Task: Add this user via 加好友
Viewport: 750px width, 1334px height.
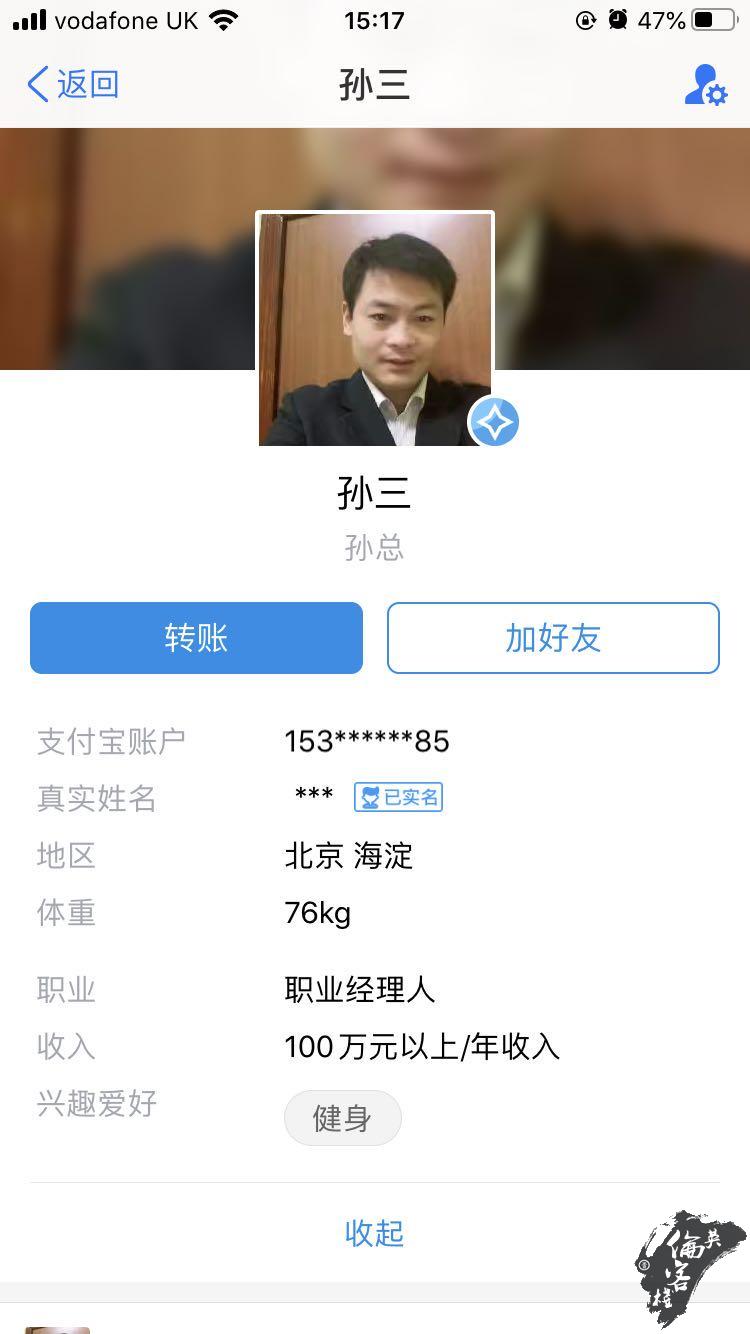Action: coord(553,638)
